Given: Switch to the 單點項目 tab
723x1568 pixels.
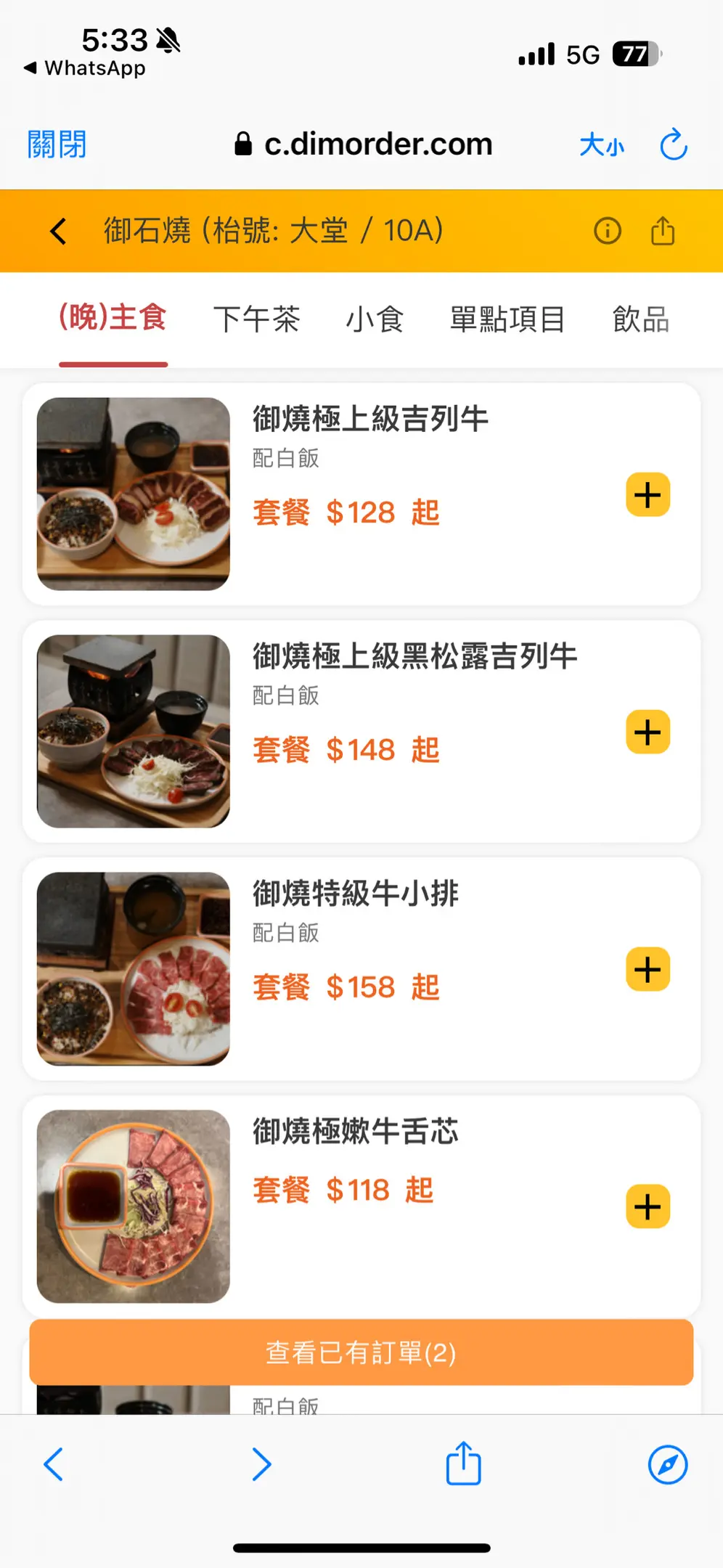Looking at the screenshot, I should 507,319.
